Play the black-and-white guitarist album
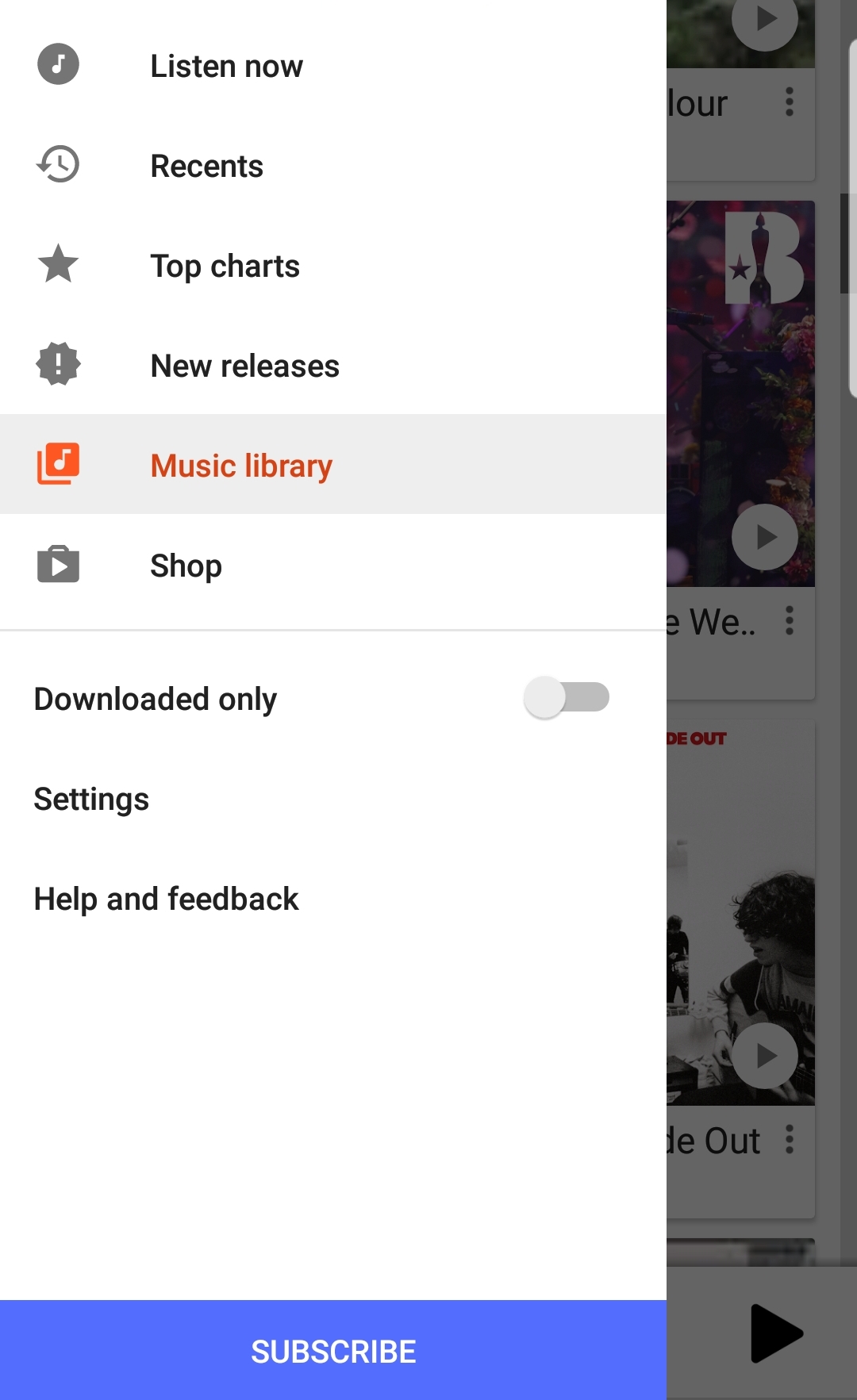The height and width of the screenshot is (1400, 857). 765,1056
